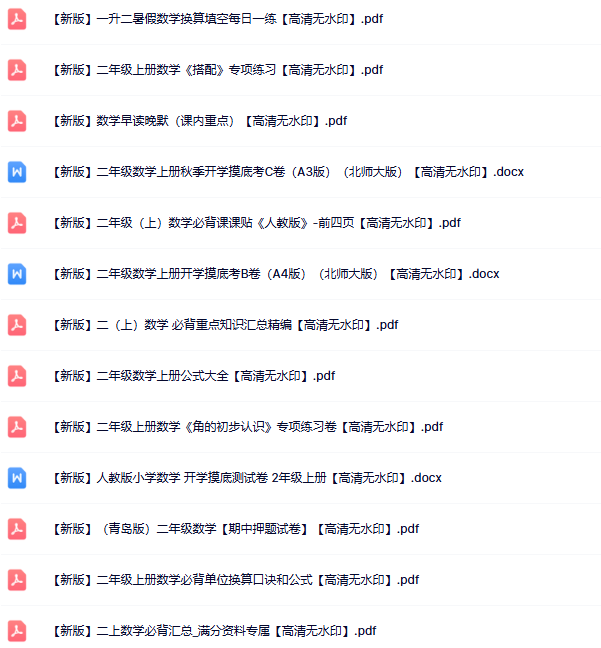Open 二年级数学上册公式大全 PDF

192,376
